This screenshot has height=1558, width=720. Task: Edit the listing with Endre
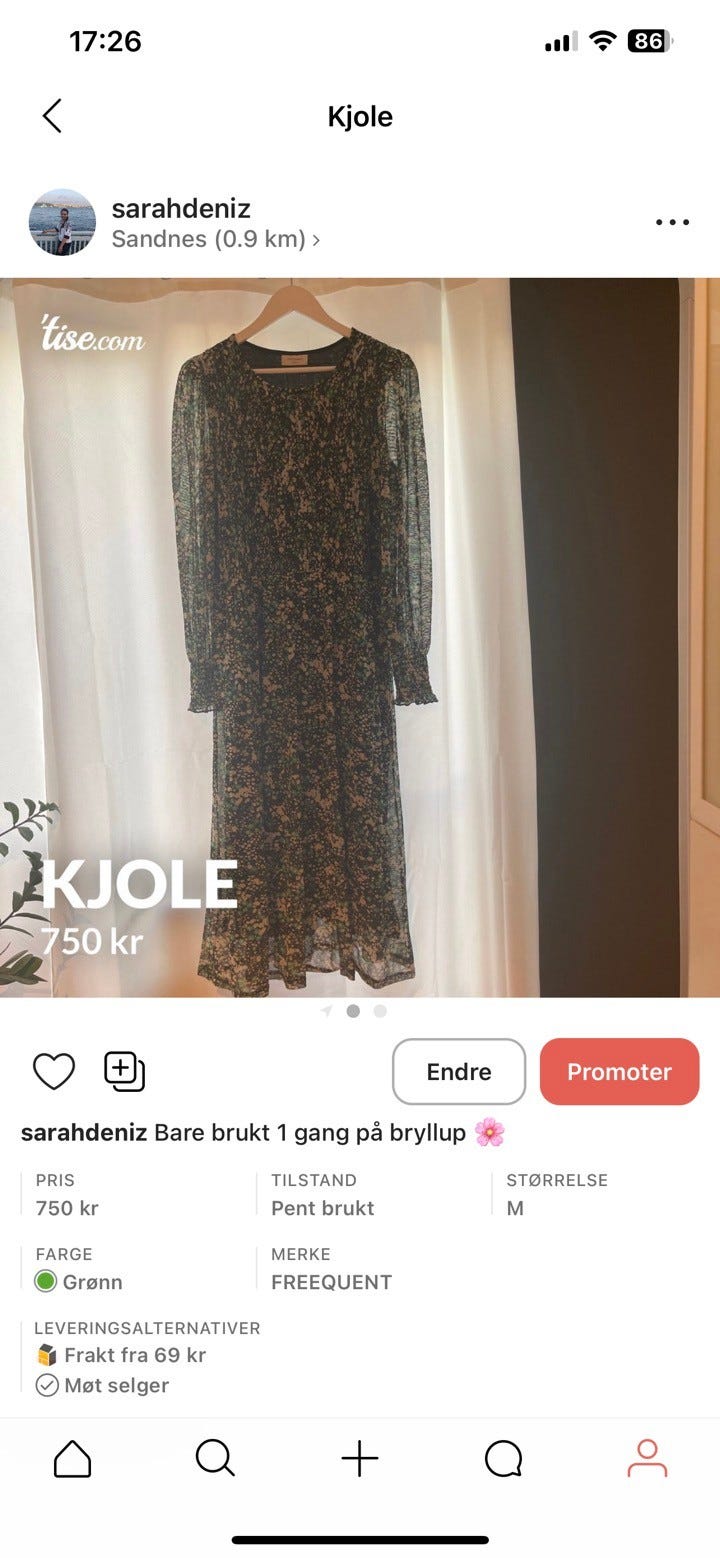coord(458,1071)
